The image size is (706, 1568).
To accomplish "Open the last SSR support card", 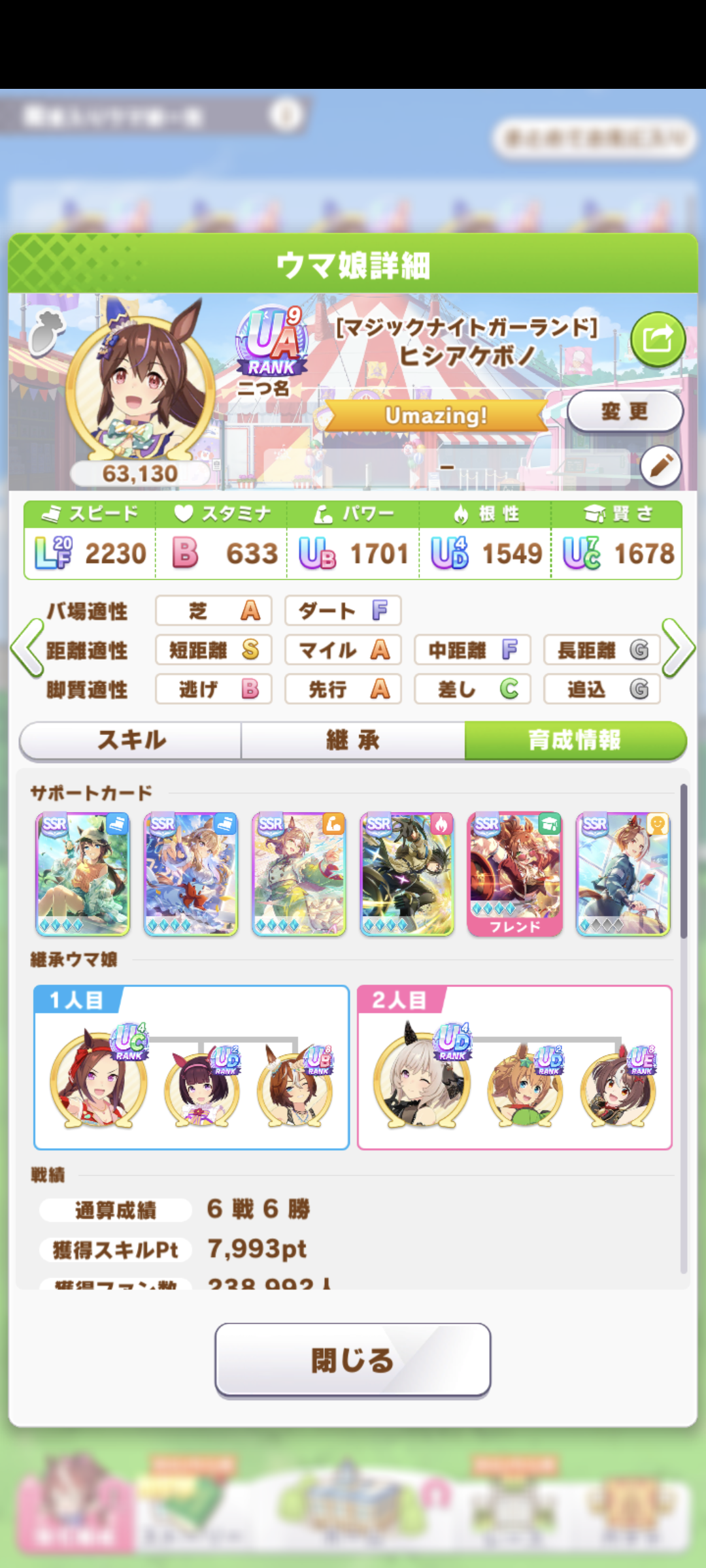I will click(x=623, y=874).
